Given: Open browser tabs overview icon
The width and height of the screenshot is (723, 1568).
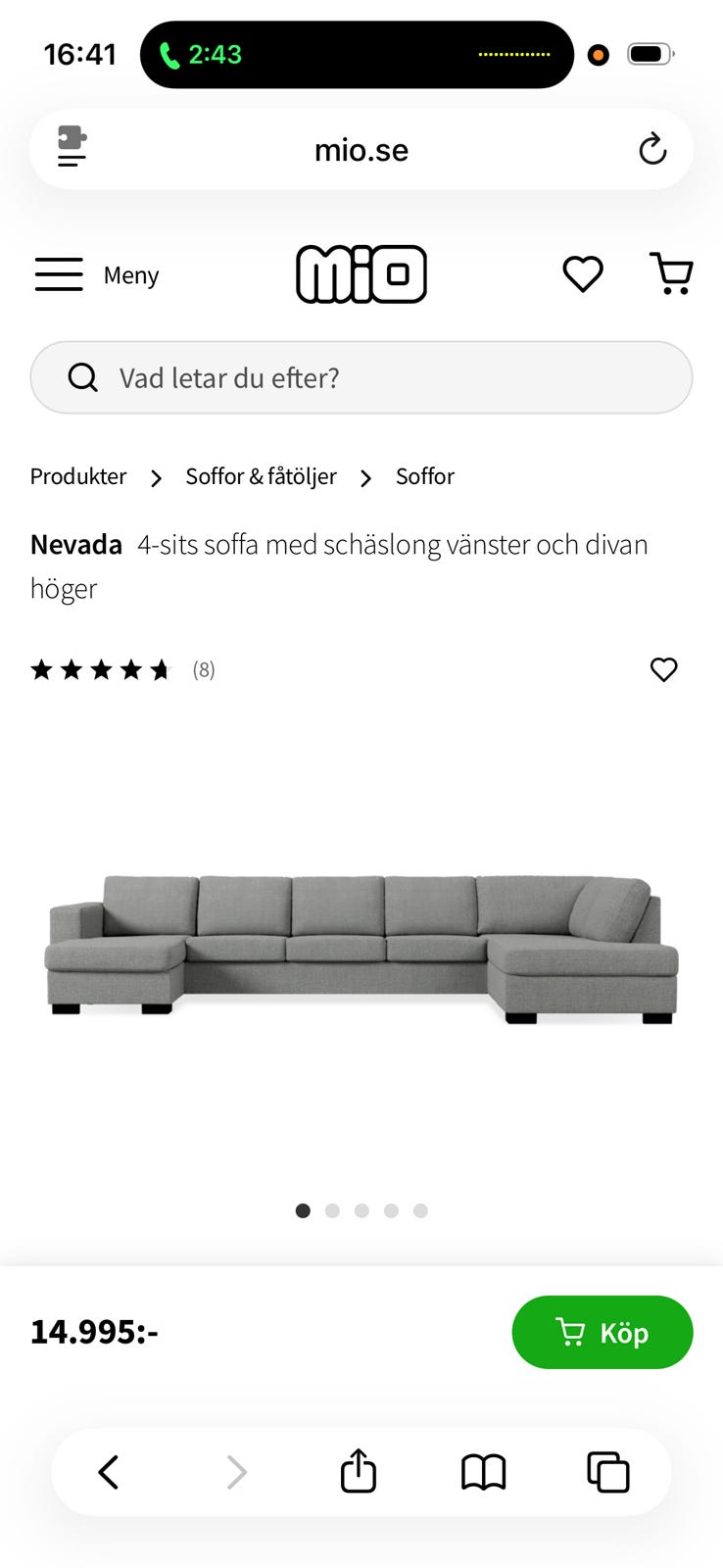Looking at the screenshot, I should (x=607, y=1471).
